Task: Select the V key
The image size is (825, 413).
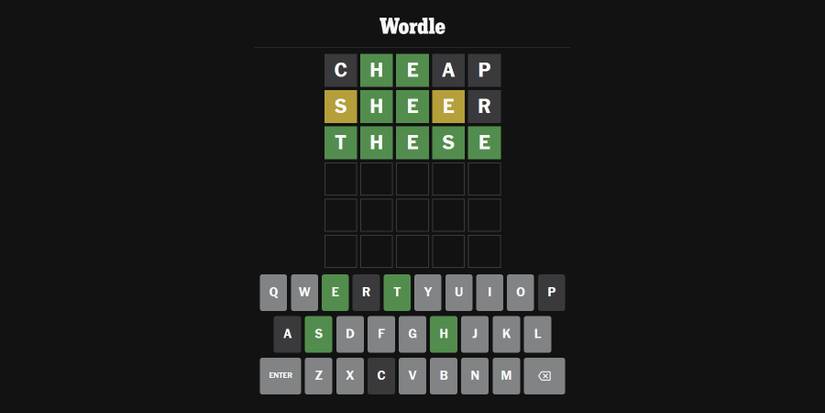Action: (412, 376)
